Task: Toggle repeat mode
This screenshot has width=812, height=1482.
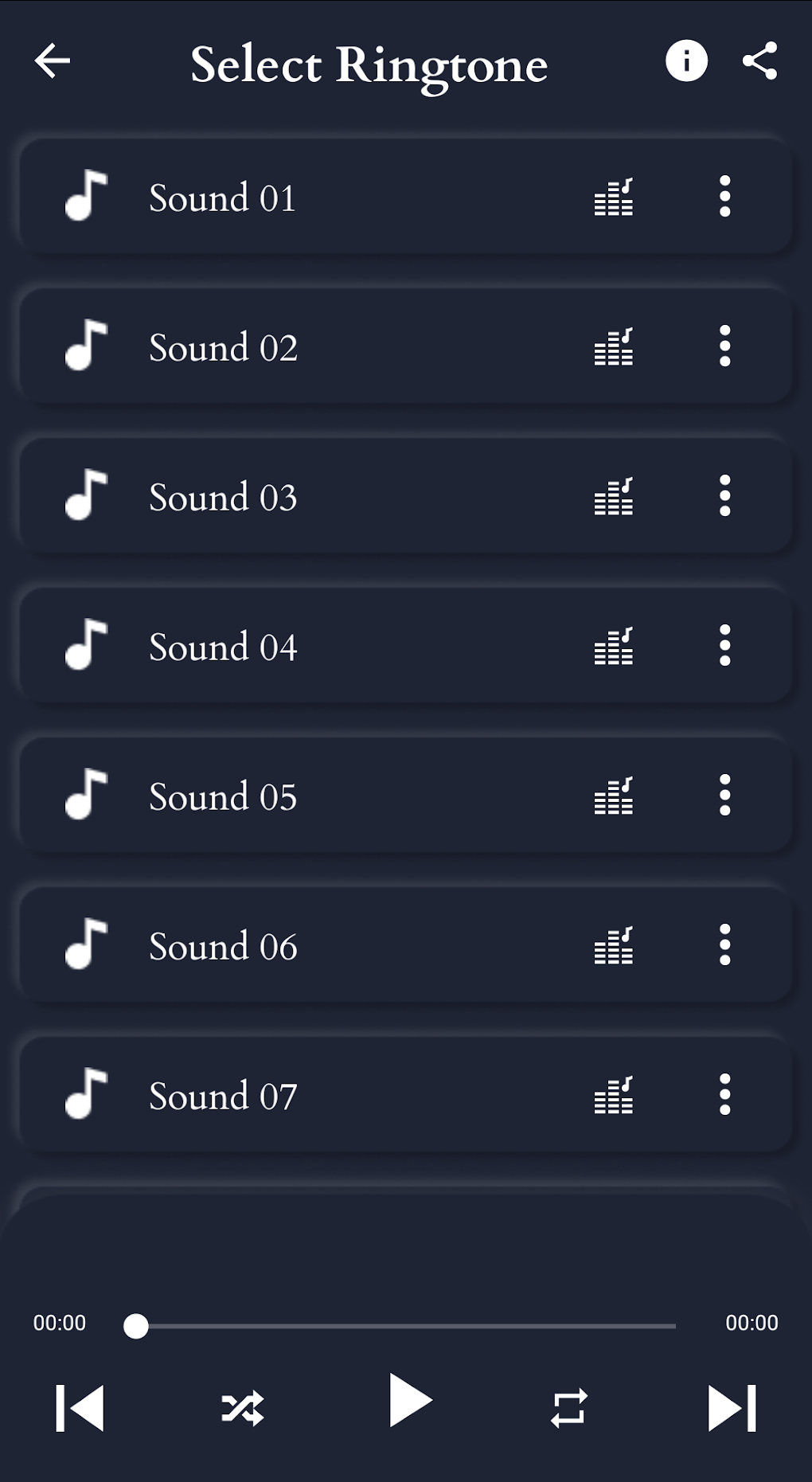Action: (568, 1408)
